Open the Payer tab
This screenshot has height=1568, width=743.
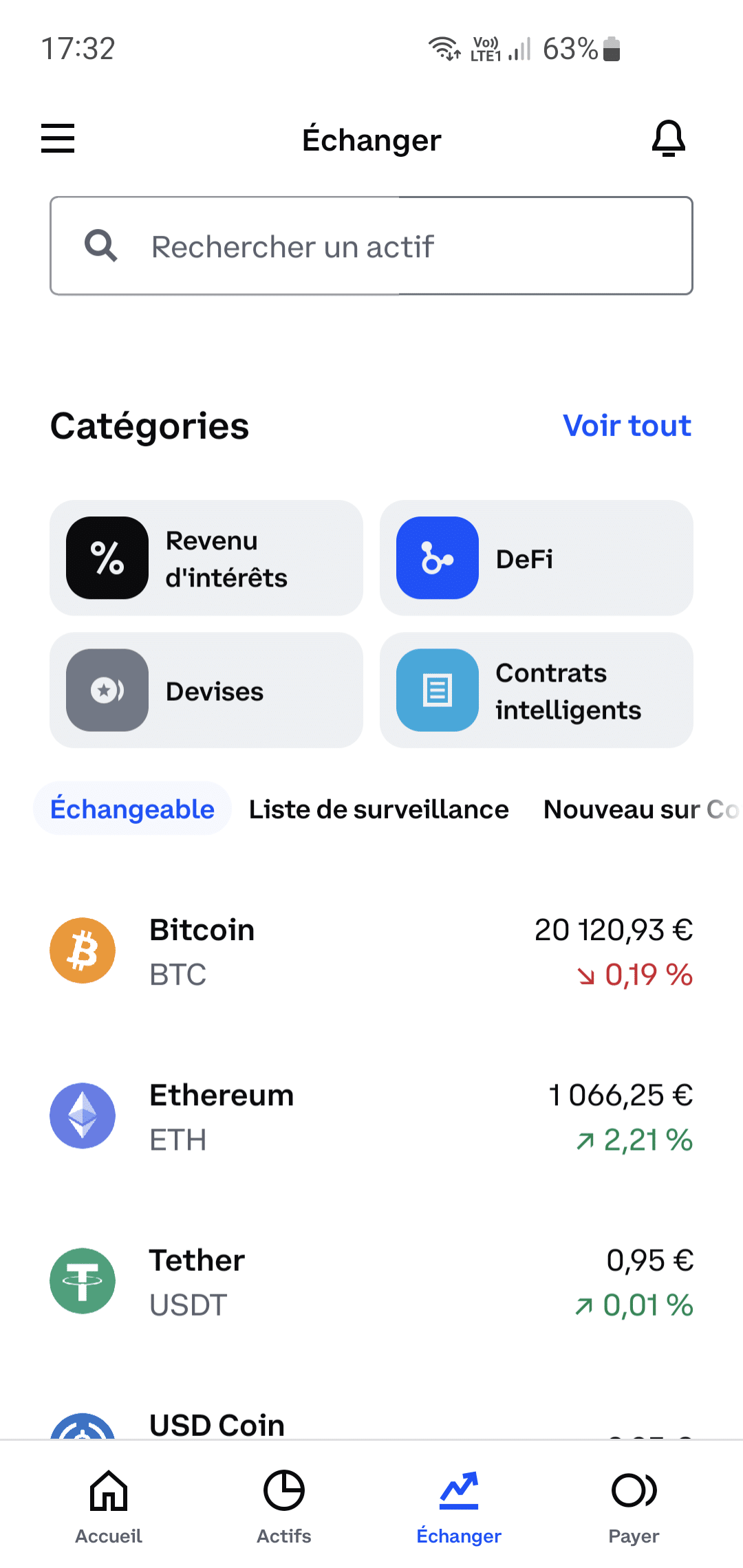coord(634,1505)
